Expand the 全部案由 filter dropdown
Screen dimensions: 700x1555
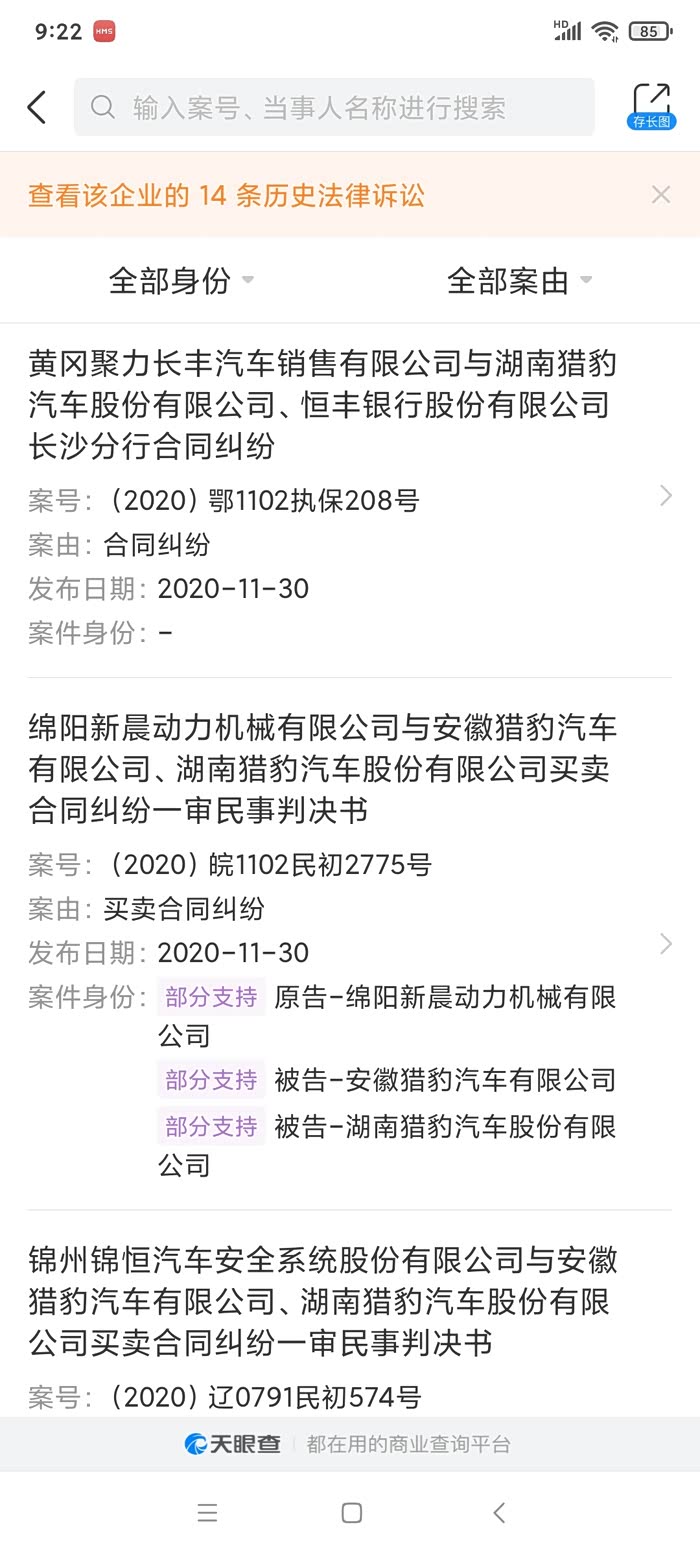tap(519, 281)
